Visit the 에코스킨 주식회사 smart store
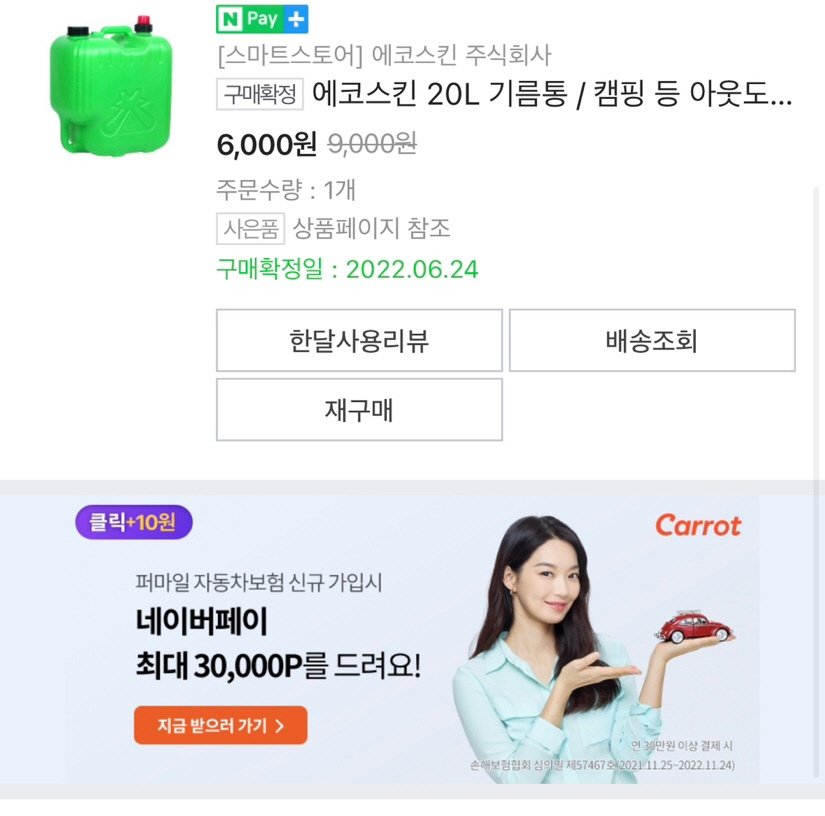This screenshot has width=825, height=816. click(x=383, y=55)
